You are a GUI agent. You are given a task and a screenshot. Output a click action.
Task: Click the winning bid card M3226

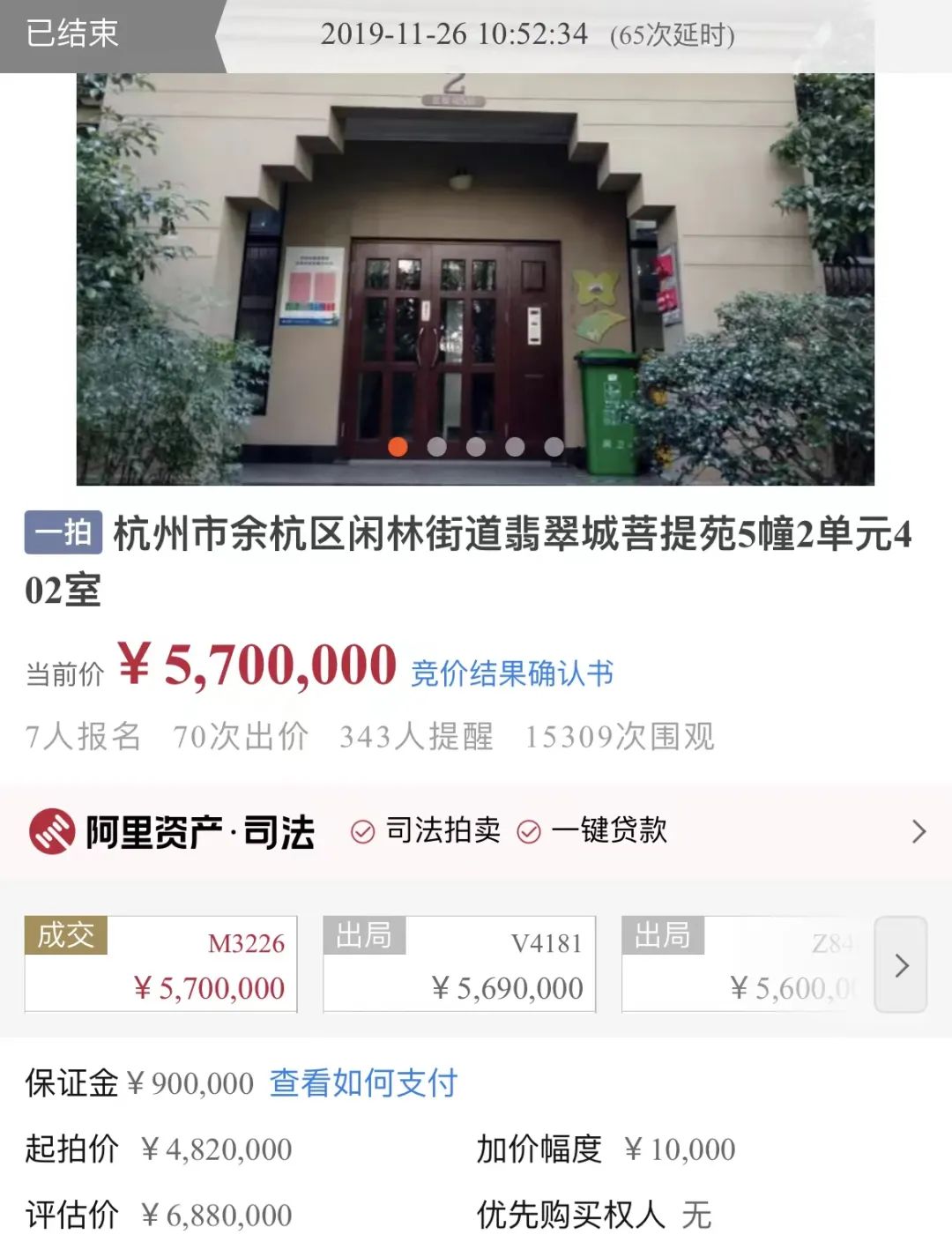click(161, 966)
